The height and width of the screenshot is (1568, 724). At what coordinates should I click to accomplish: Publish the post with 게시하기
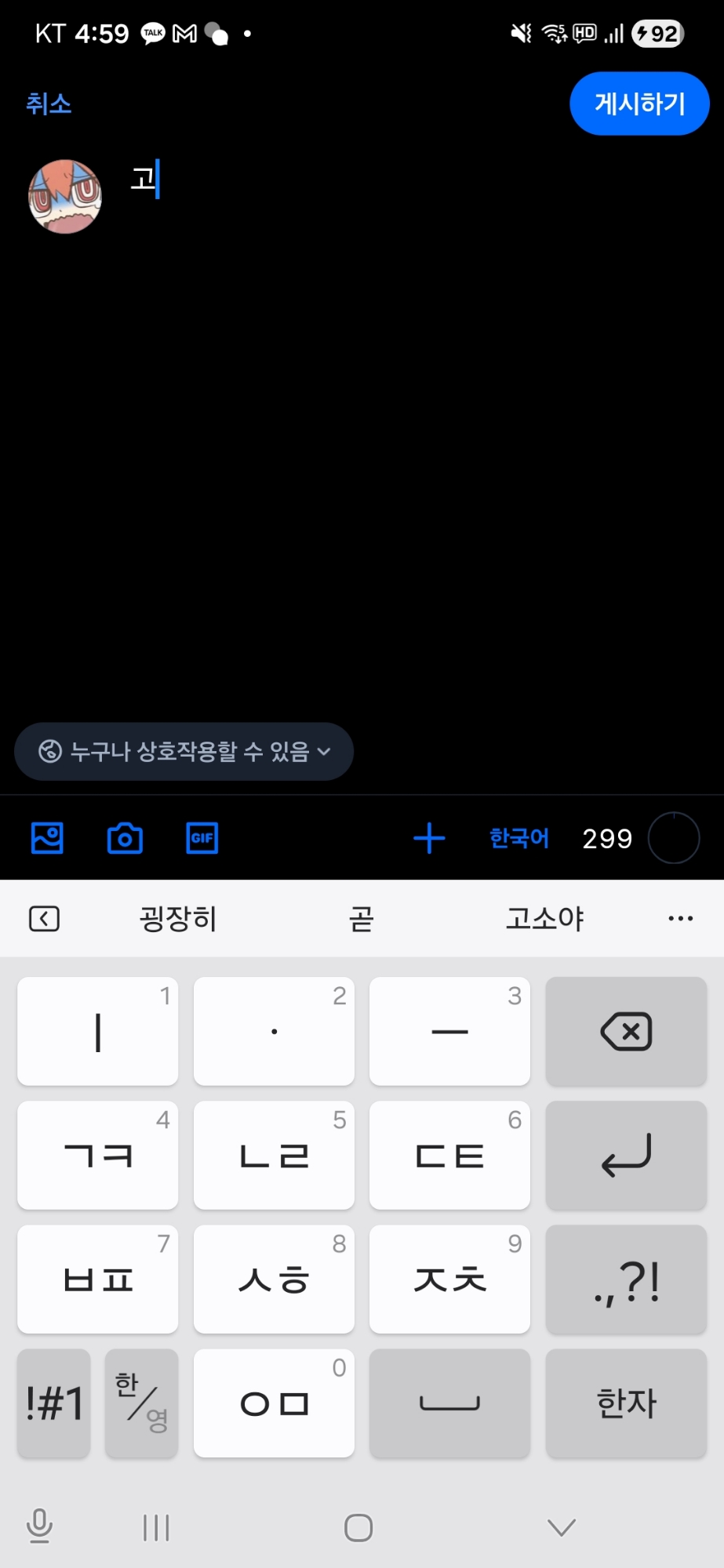click(639, 103)
